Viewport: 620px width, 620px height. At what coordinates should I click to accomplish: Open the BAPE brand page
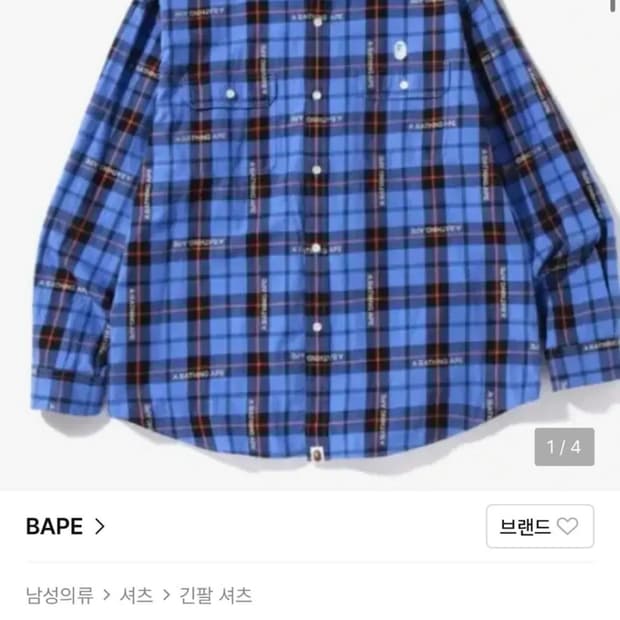[x=65, y=526]
